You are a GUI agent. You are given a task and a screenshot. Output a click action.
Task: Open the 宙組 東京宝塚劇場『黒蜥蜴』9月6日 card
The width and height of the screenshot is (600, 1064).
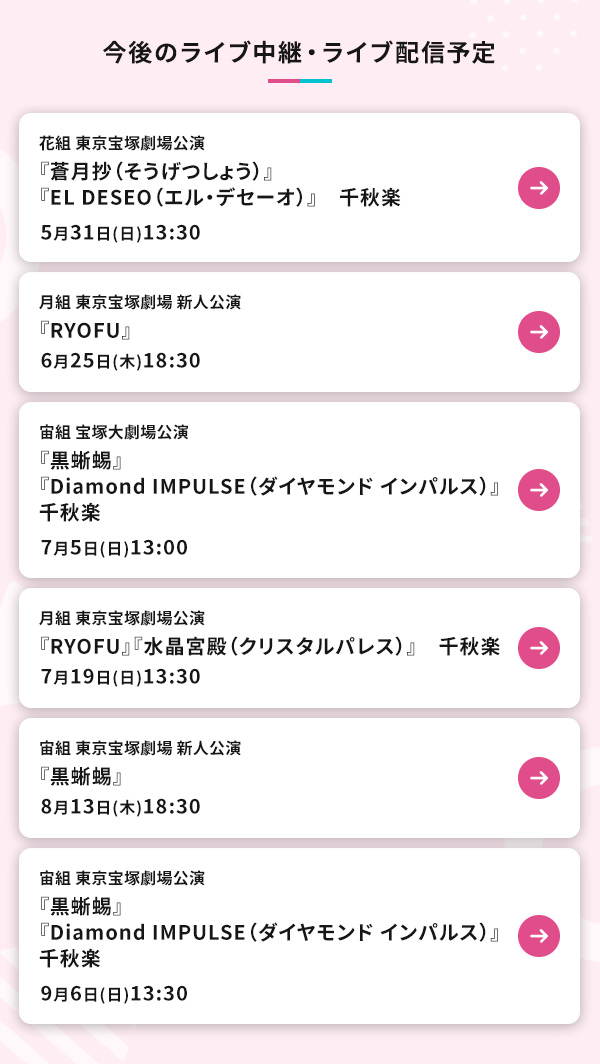click(299, 936)
